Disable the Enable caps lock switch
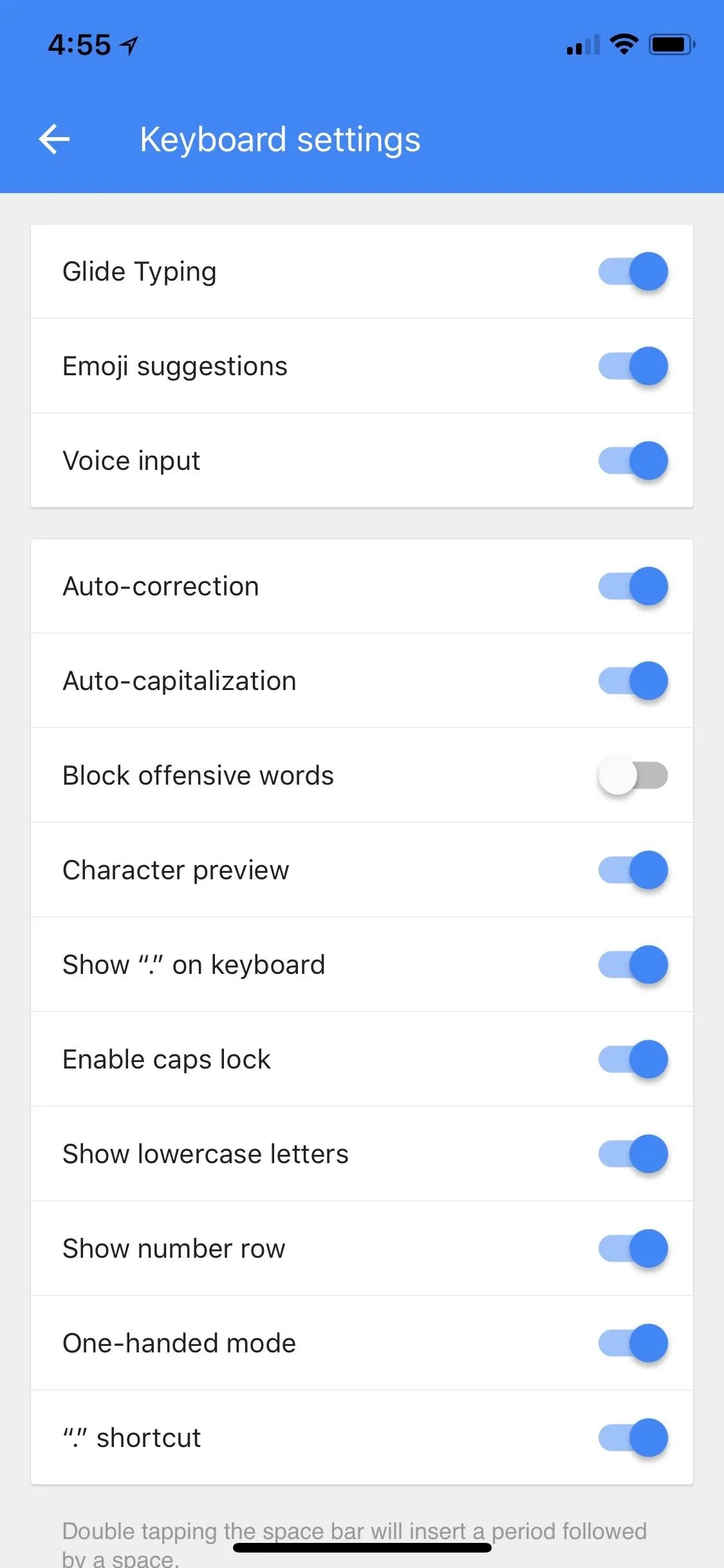 coord(633,1059)
